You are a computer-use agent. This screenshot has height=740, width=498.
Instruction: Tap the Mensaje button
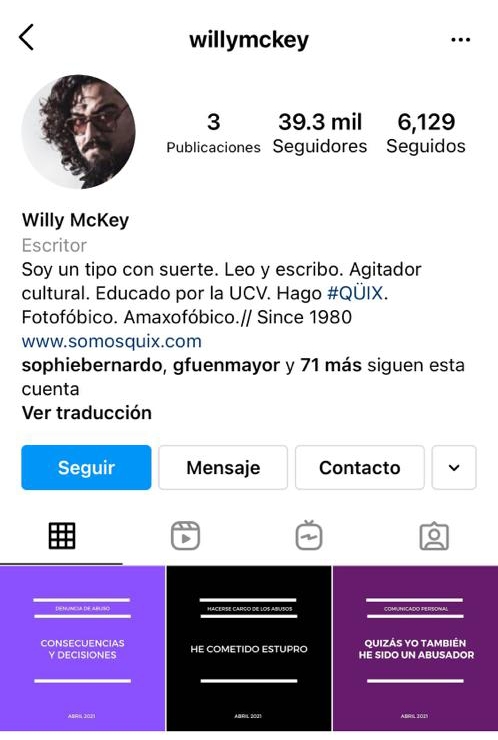click(223, 467)
